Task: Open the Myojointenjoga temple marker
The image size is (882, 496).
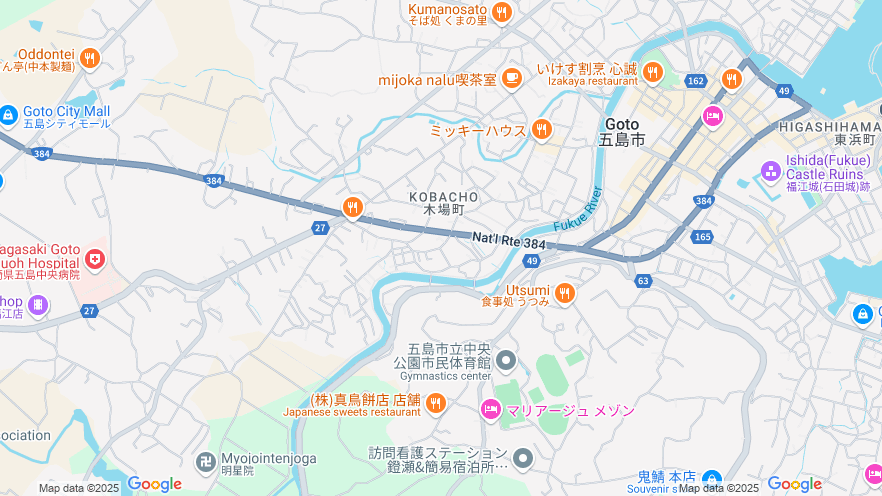Action: 205,461
